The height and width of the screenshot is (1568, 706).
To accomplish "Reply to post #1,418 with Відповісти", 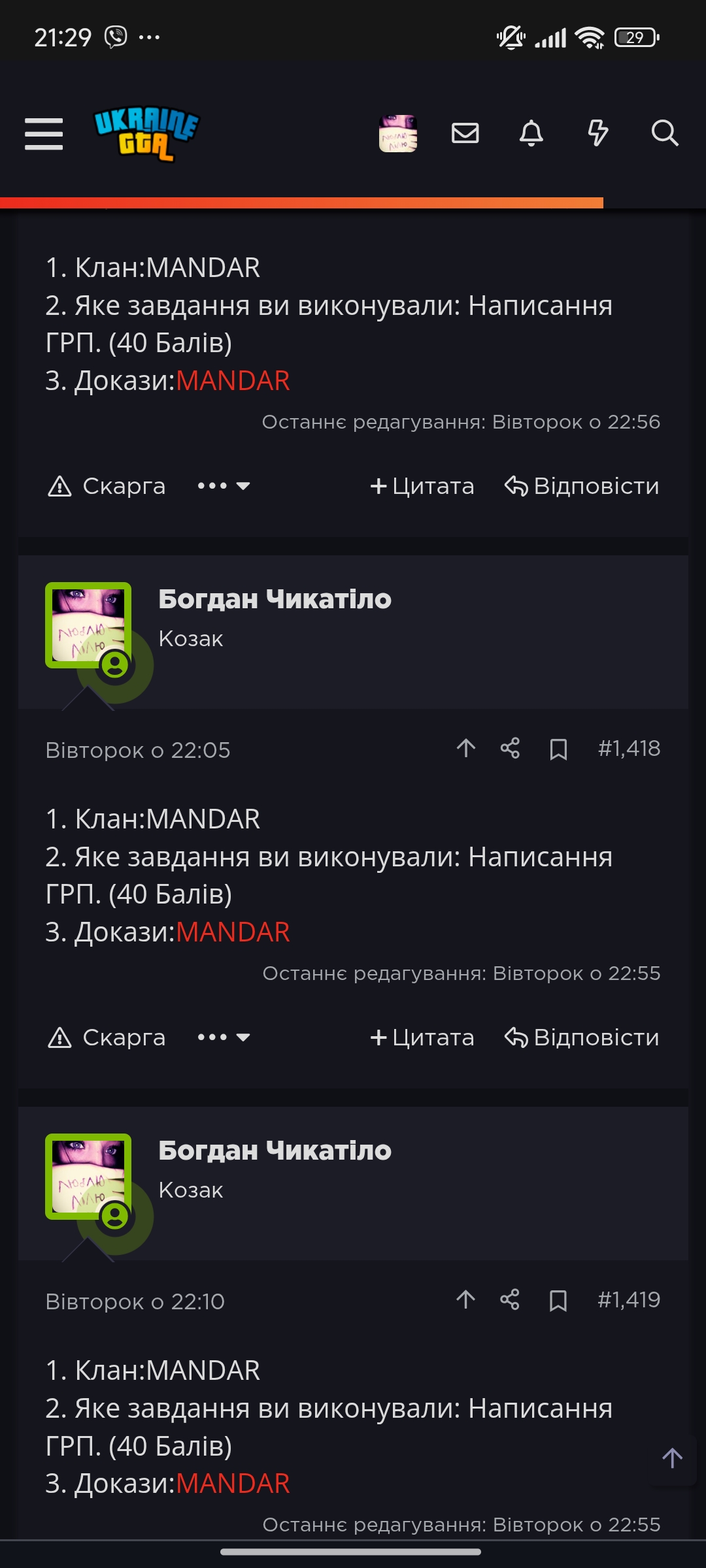I will click(582, 1037).
